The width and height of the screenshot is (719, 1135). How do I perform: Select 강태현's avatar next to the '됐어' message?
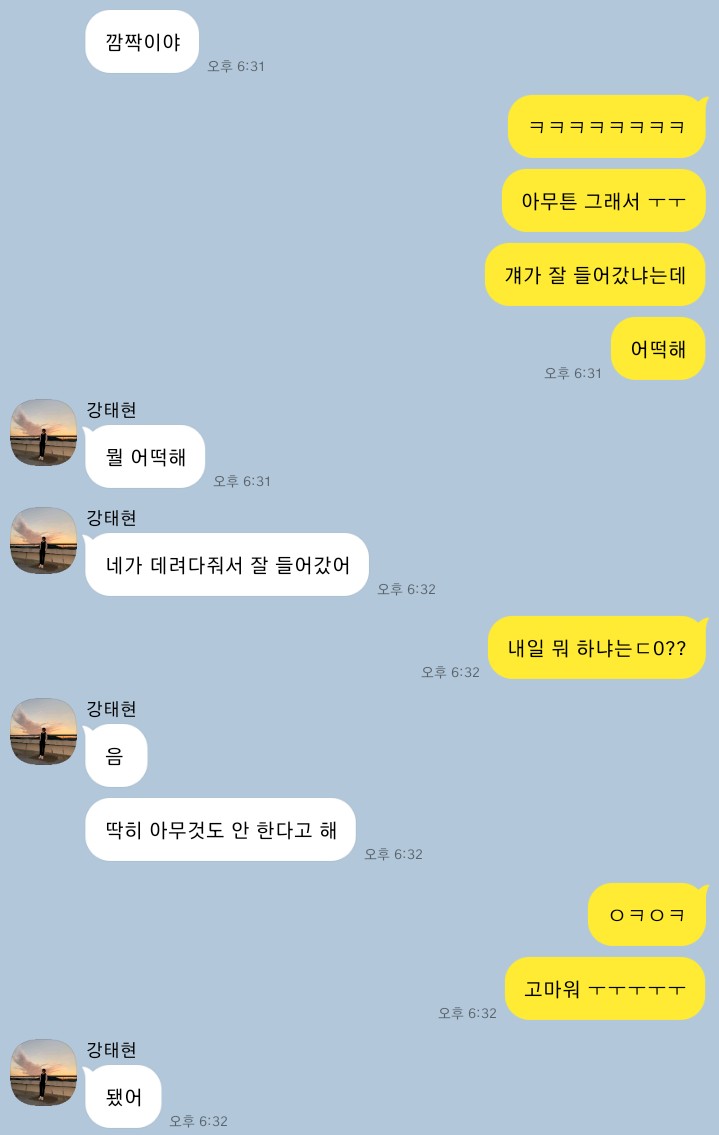(43, 1072)
